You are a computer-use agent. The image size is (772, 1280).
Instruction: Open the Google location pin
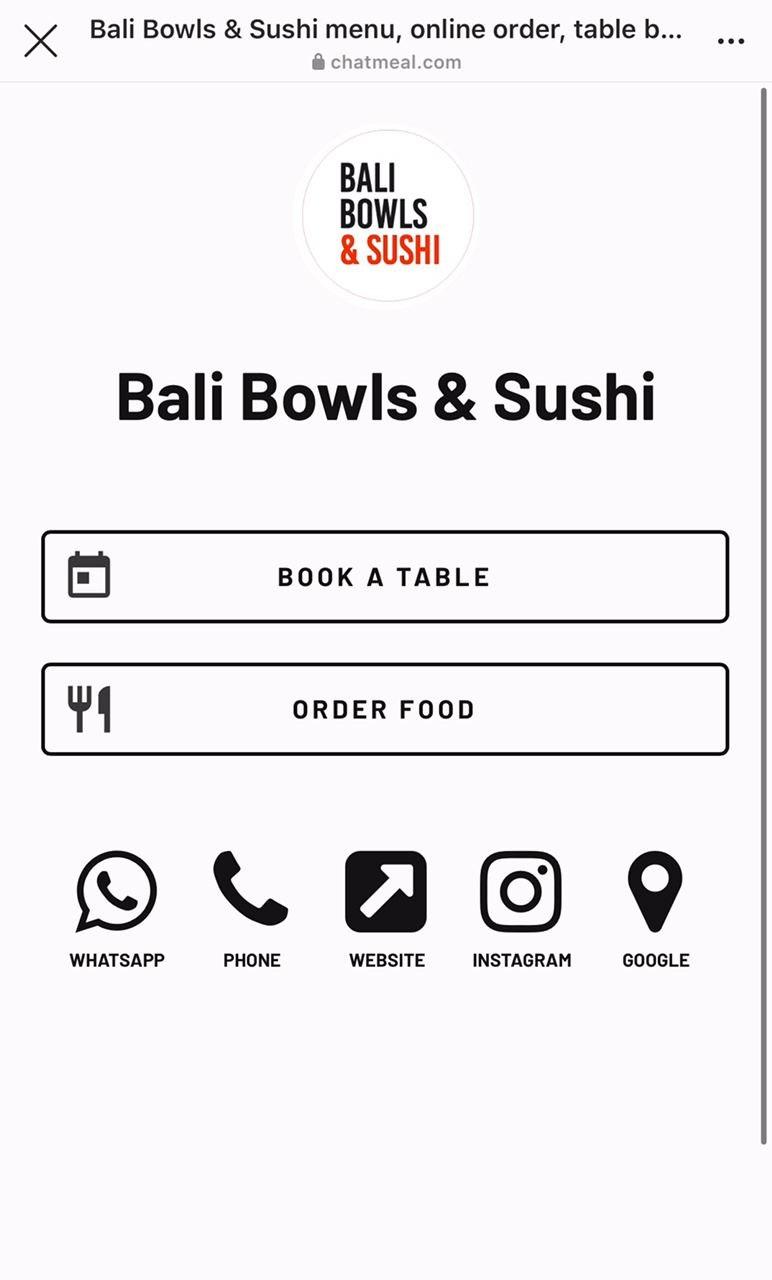pos(655,892)
